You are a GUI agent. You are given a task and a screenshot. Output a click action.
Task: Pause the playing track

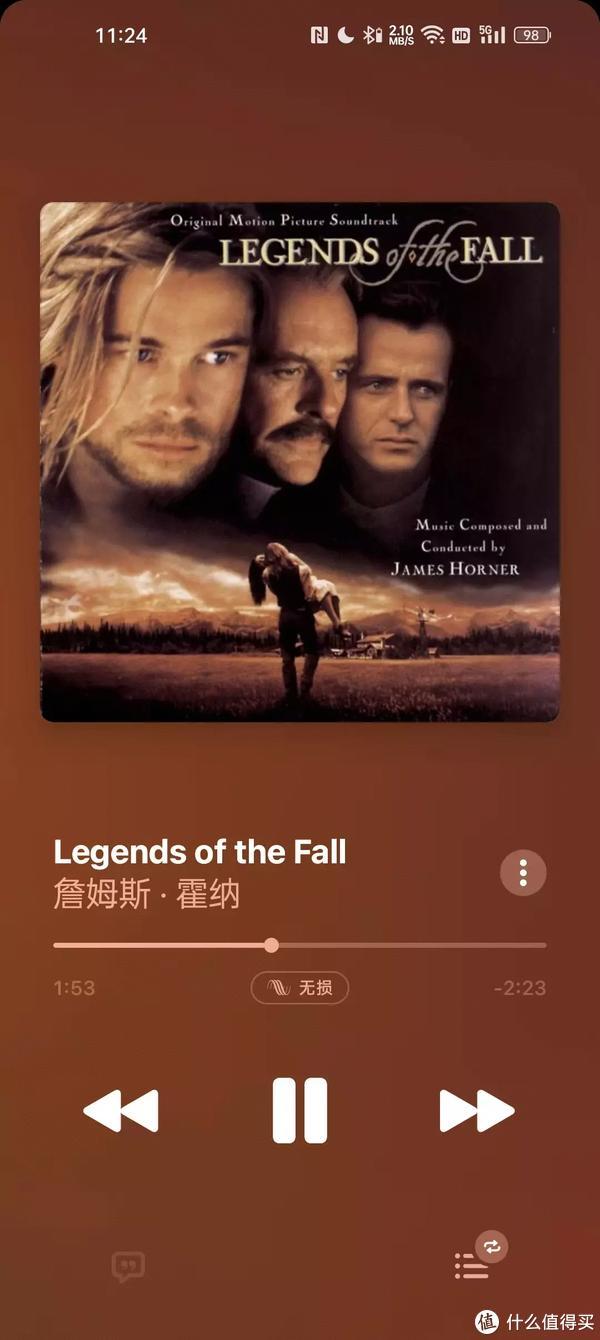click(300, 1110)
